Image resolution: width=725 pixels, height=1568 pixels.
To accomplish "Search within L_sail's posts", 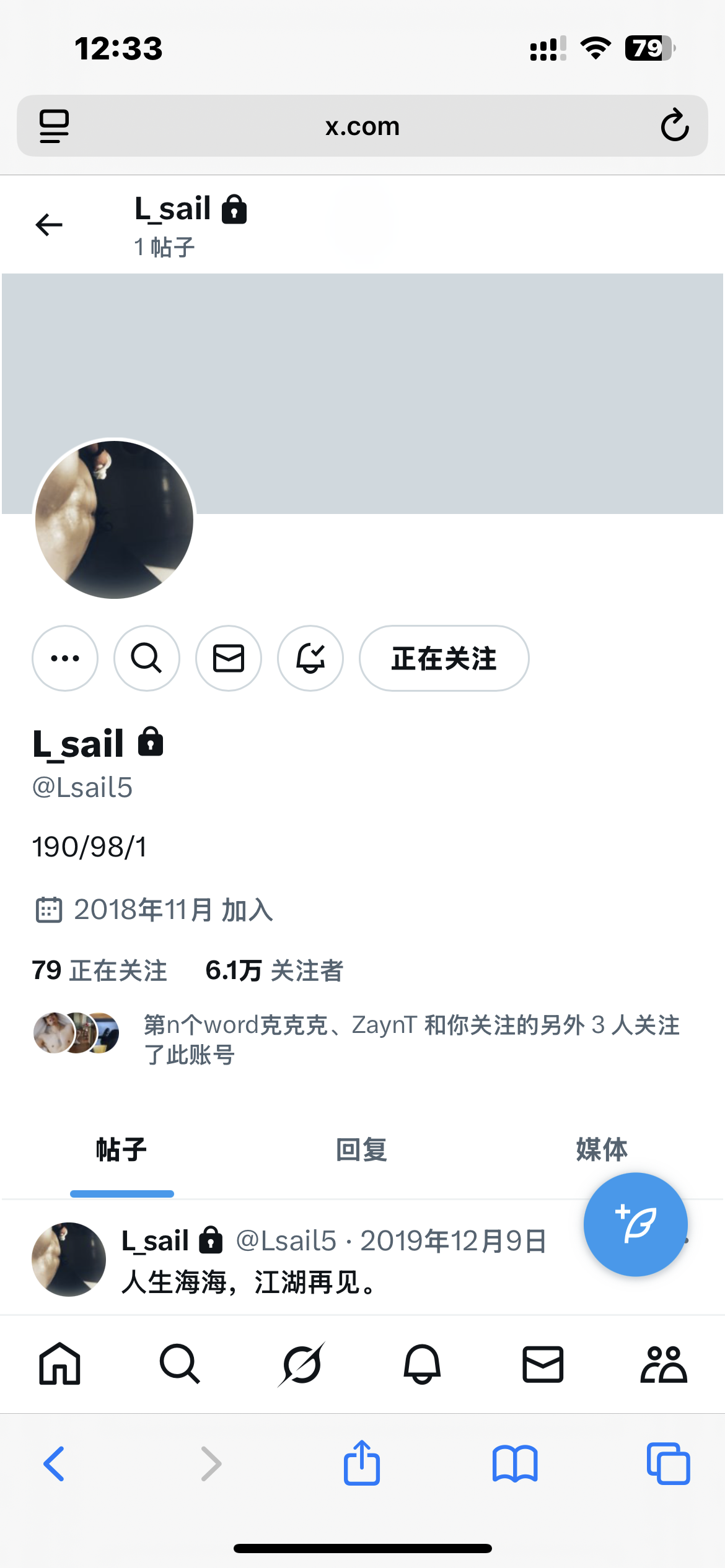I will click(147, 658).
